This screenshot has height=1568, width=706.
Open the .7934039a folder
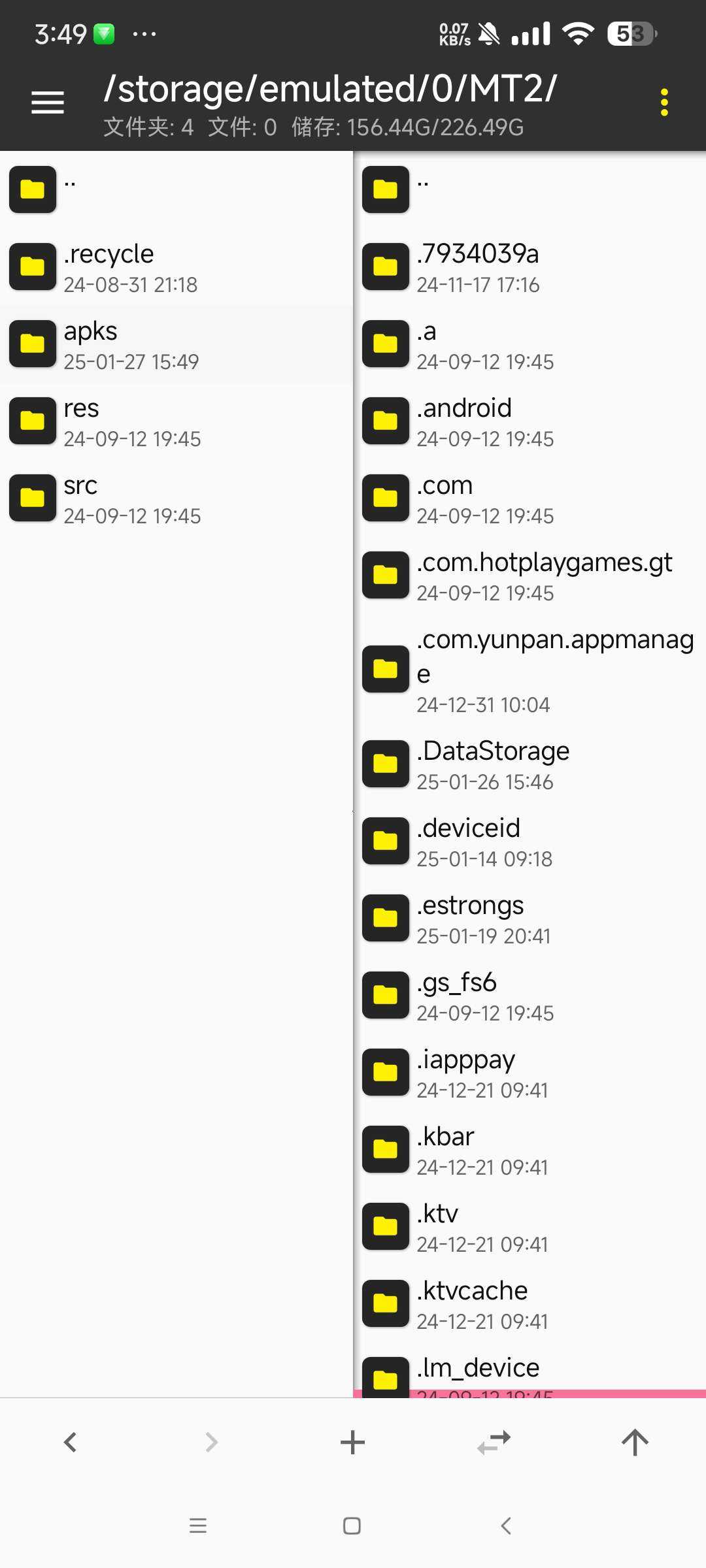pos(530,267)
